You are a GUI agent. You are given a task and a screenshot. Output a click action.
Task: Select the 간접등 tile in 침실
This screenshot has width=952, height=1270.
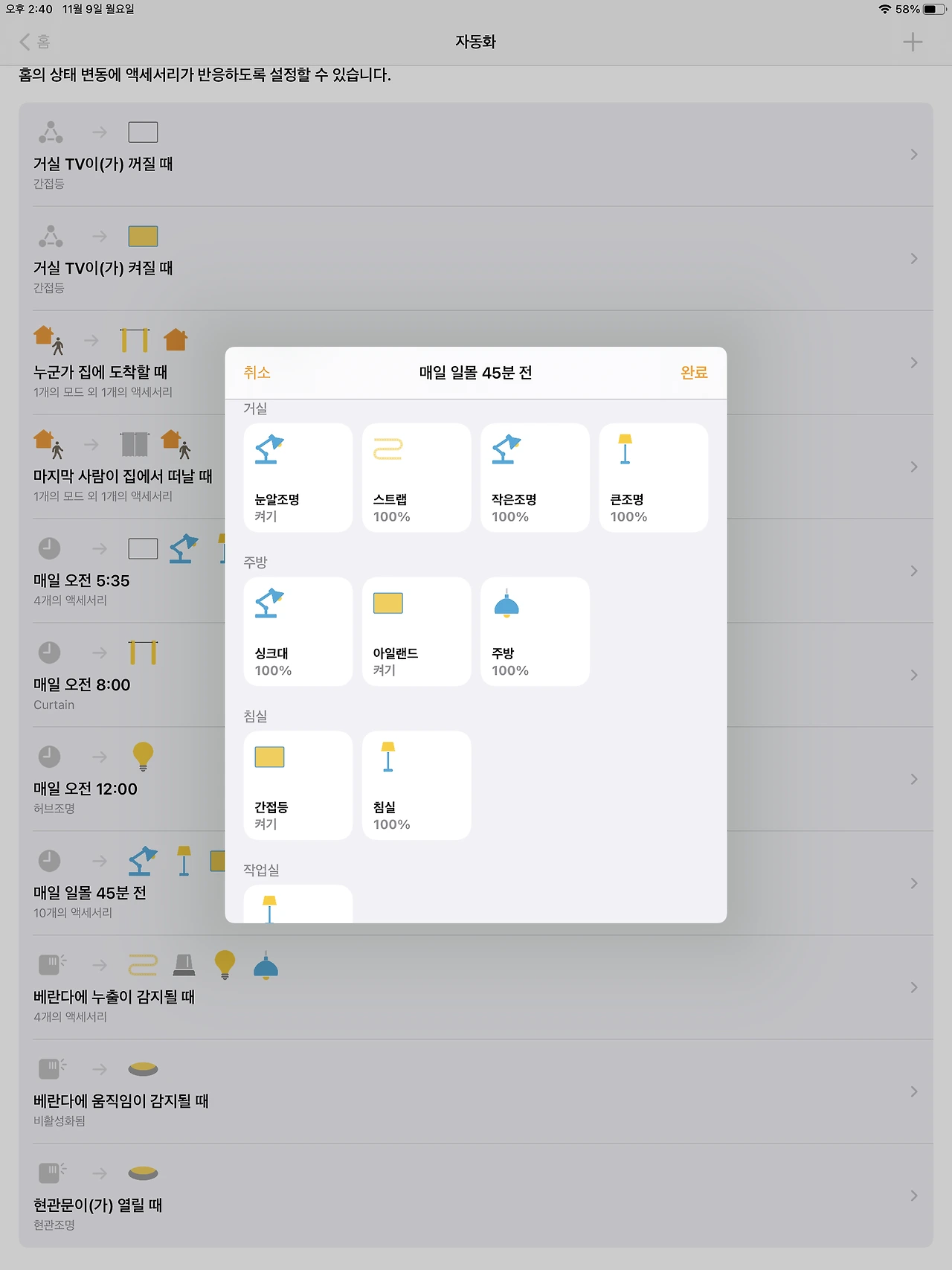pyautogui.click(x=298, y=786)
